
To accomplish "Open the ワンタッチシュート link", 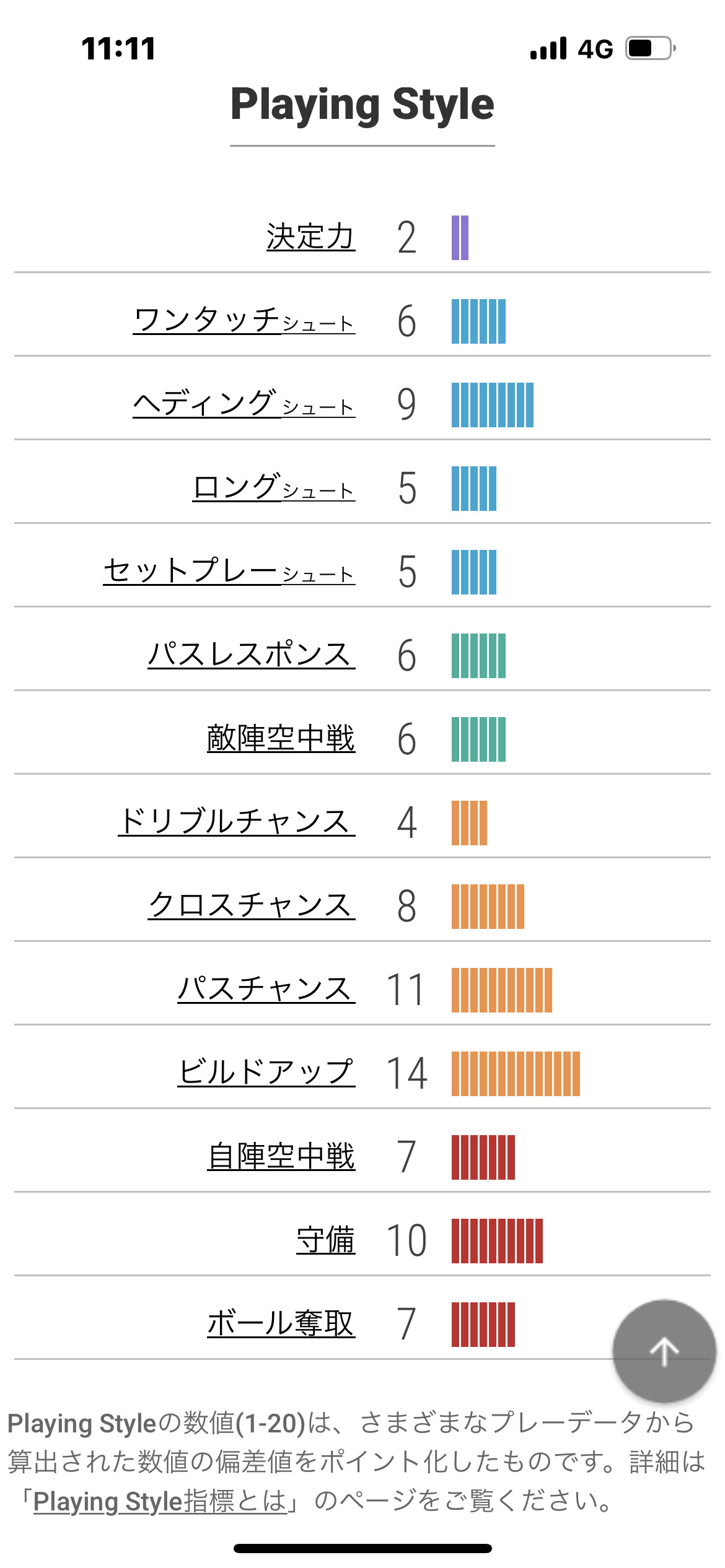I will tap(244, 321).
